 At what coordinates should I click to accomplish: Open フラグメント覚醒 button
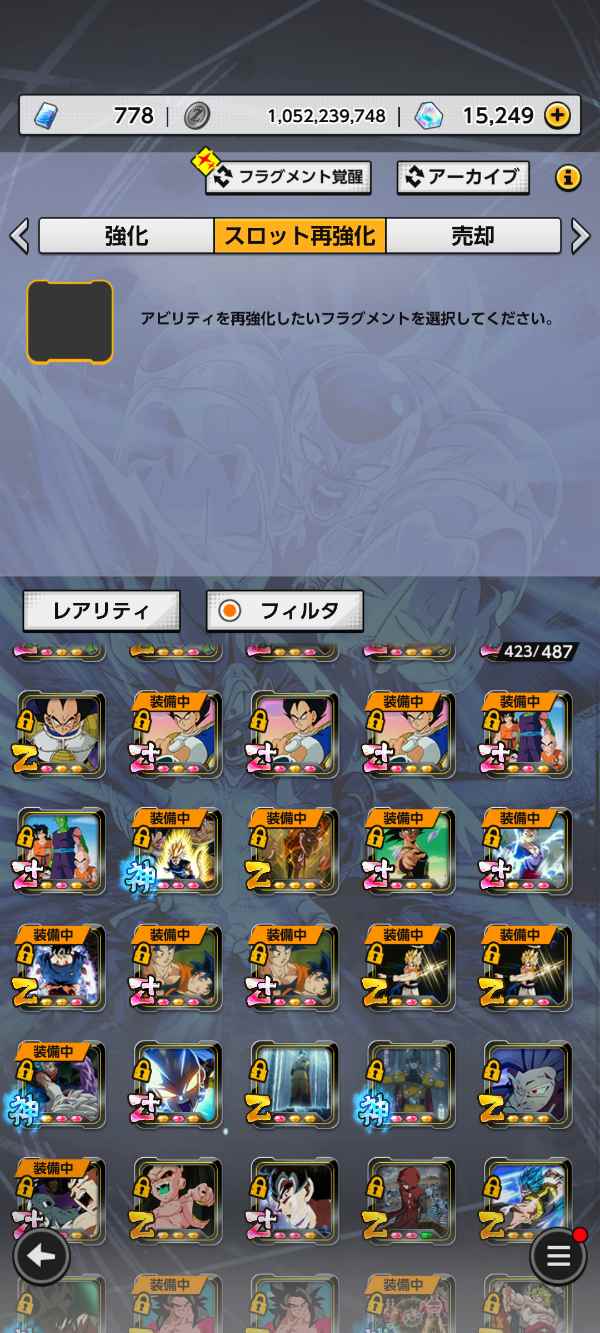(288, 177)
